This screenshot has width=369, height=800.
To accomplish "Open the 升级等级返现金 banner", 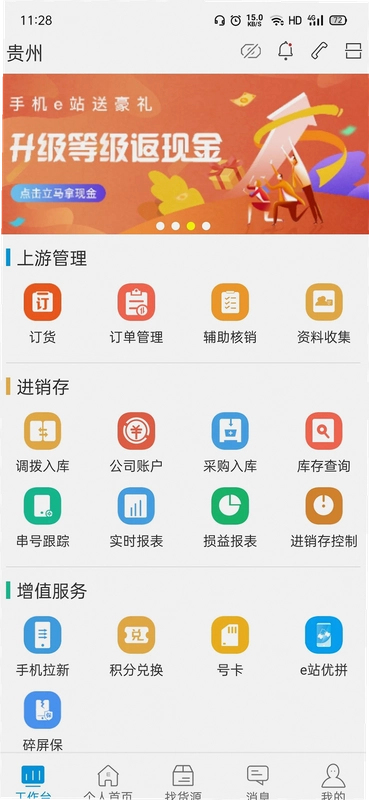I will tap(185, 154).
